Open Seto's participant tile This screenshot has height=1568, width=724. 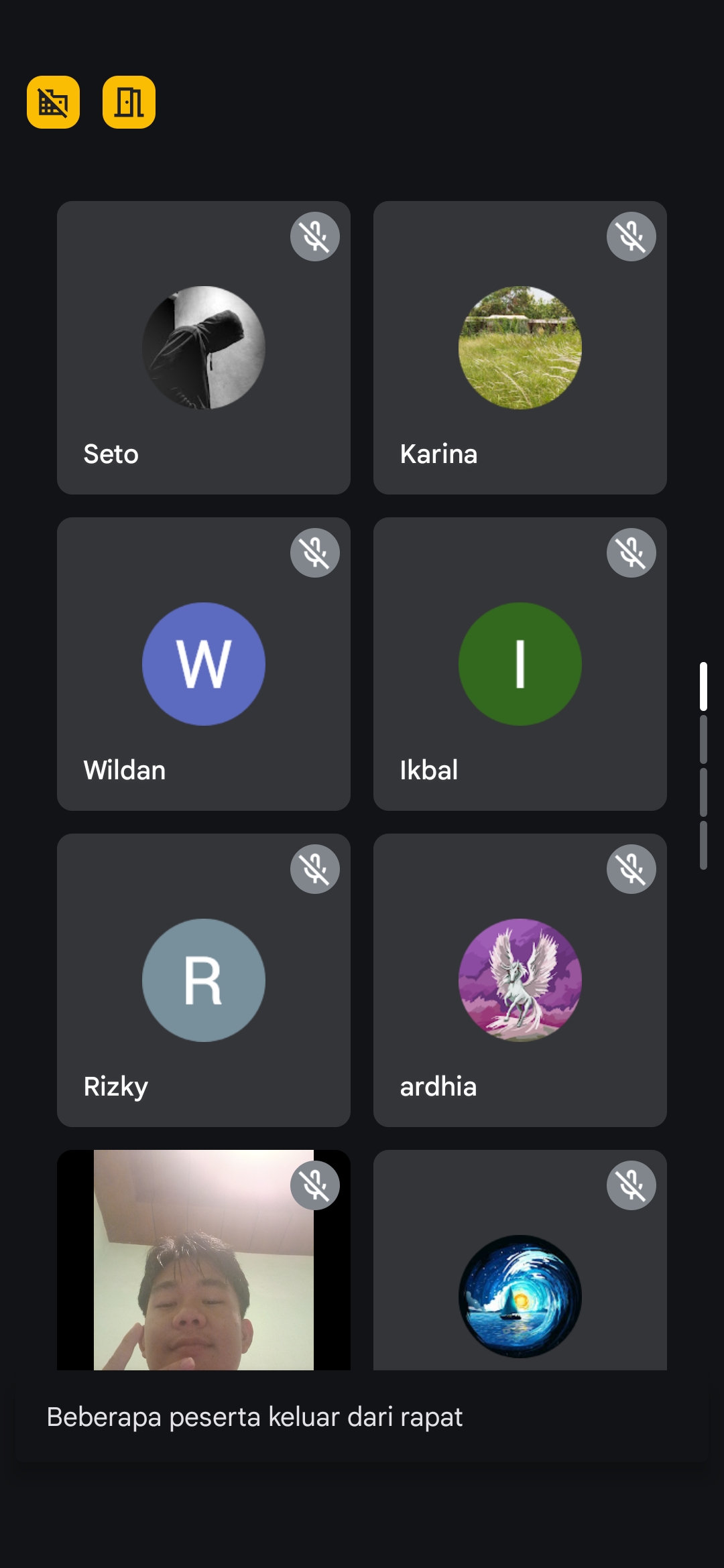click(x=203, y=348)
